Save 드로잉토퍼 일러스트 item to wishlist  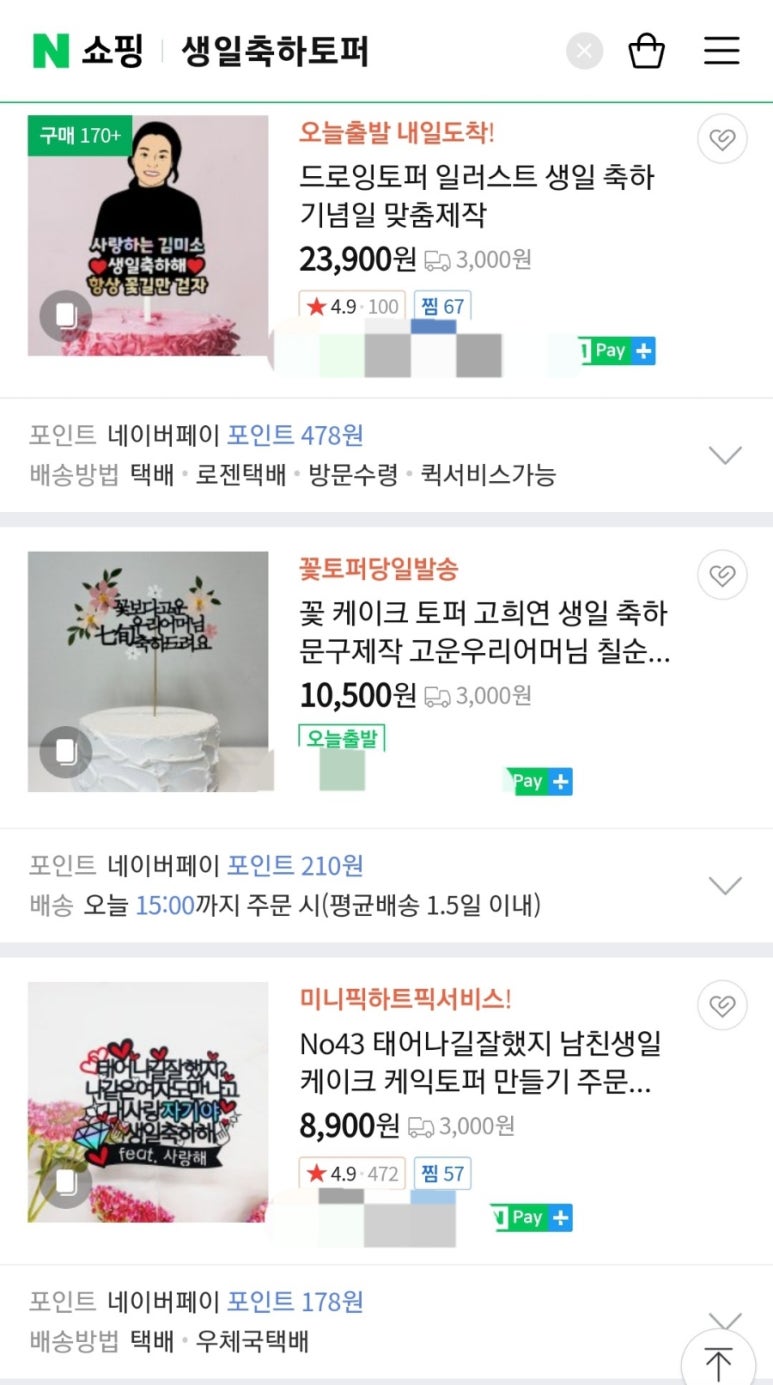click(722, 140)
